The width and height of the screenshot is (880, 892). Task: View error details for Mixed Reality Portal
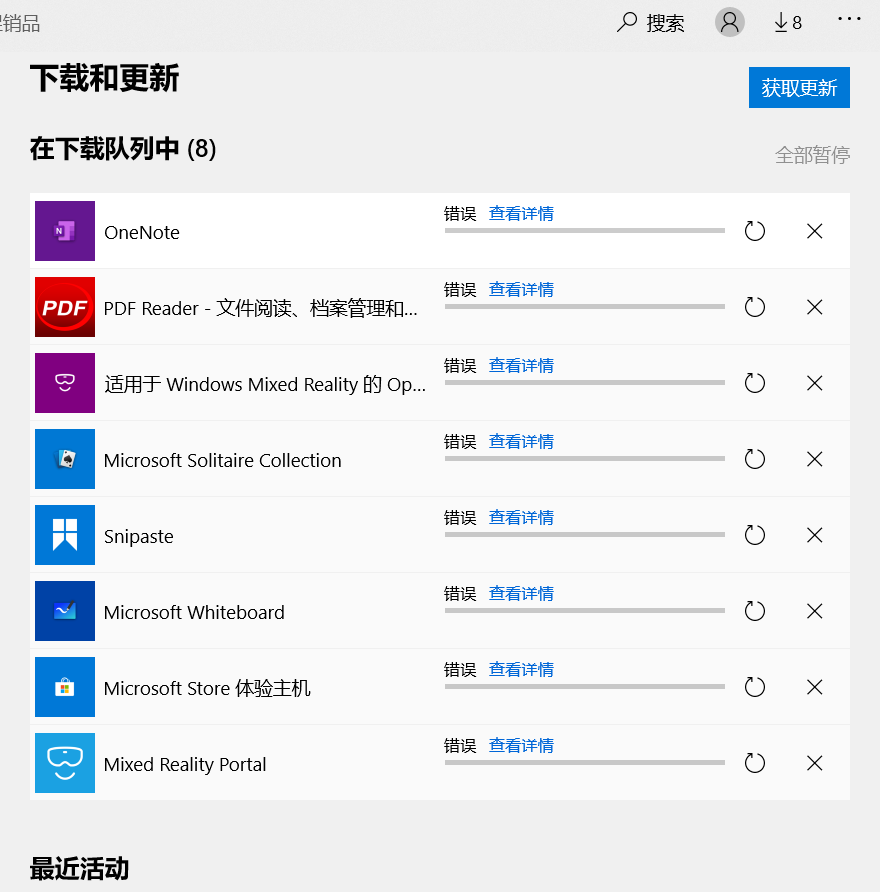click(x=521, y=746)
